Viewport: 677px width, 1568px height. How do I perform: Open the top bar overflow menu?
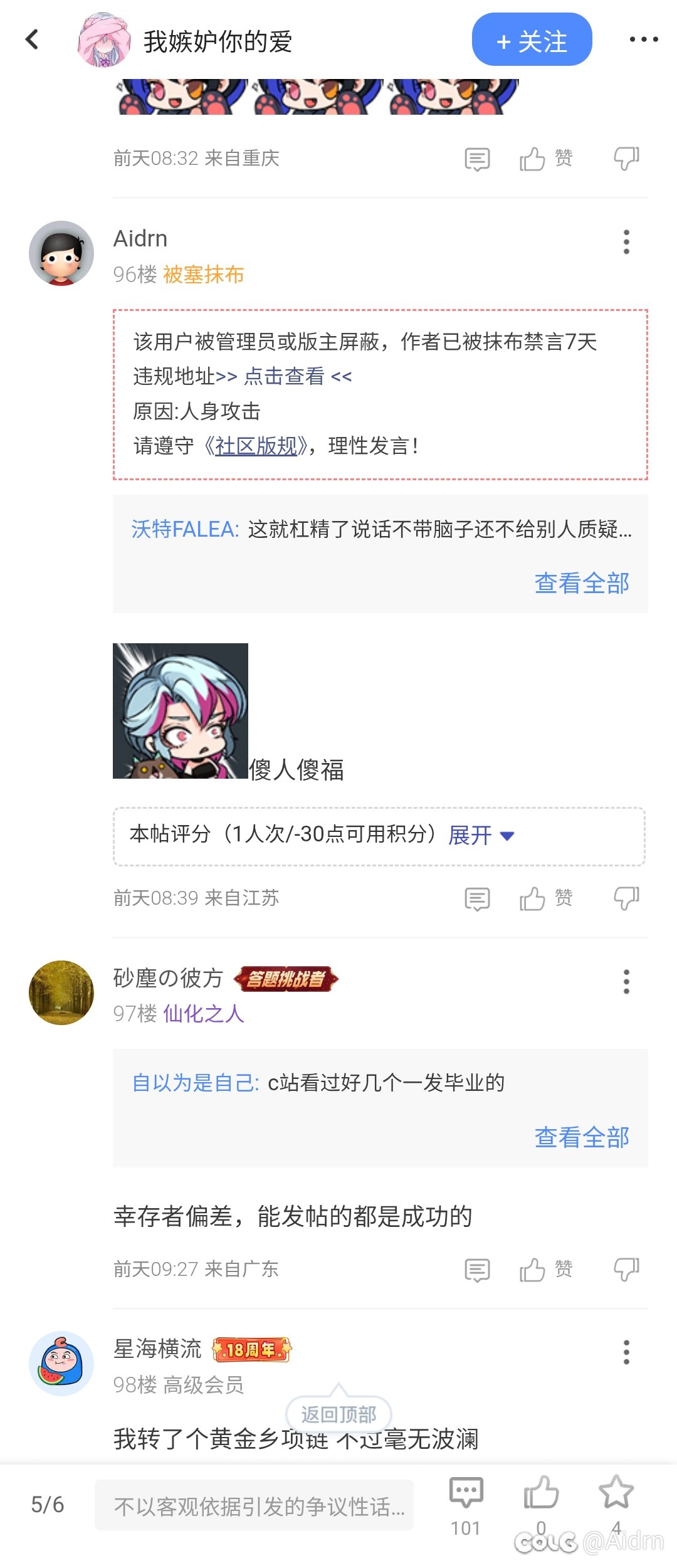[644, 40]
